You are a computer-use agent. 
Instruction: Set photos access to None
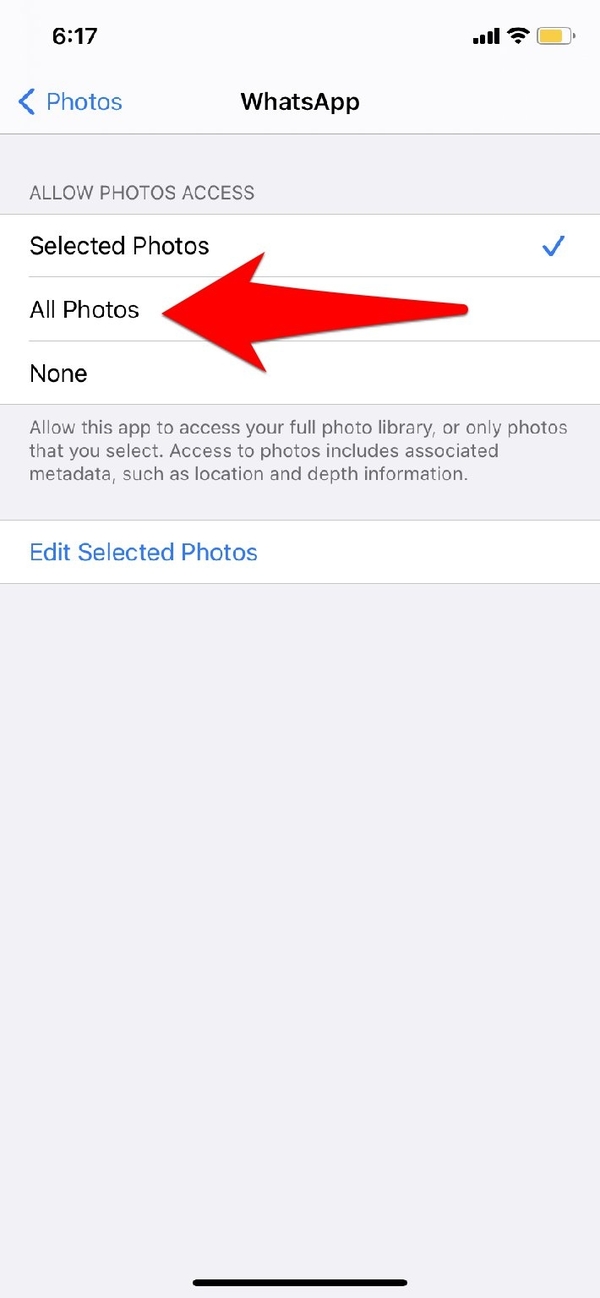coord(59,374)
